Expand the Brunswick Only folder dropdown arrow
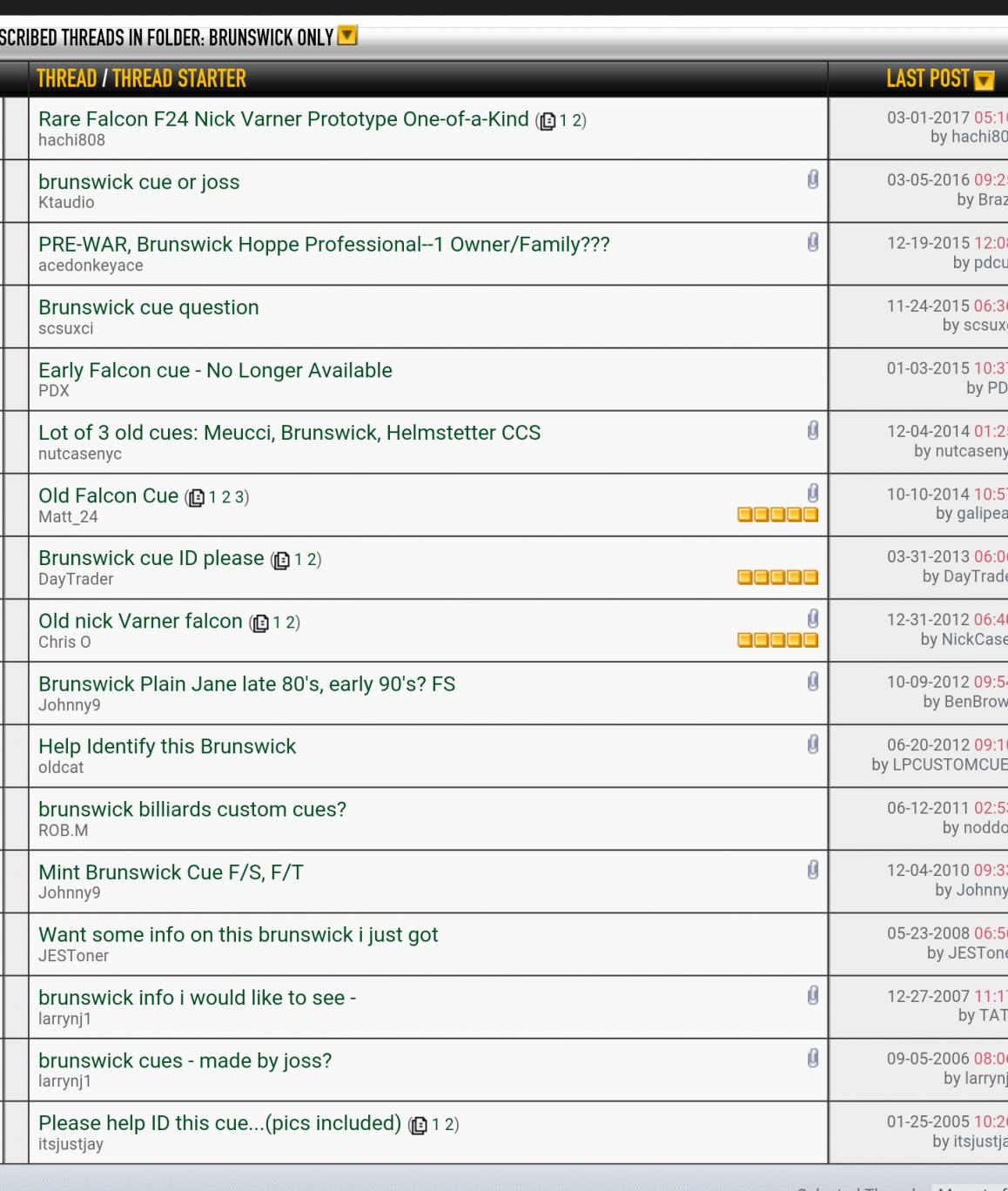 pos(347,36)
